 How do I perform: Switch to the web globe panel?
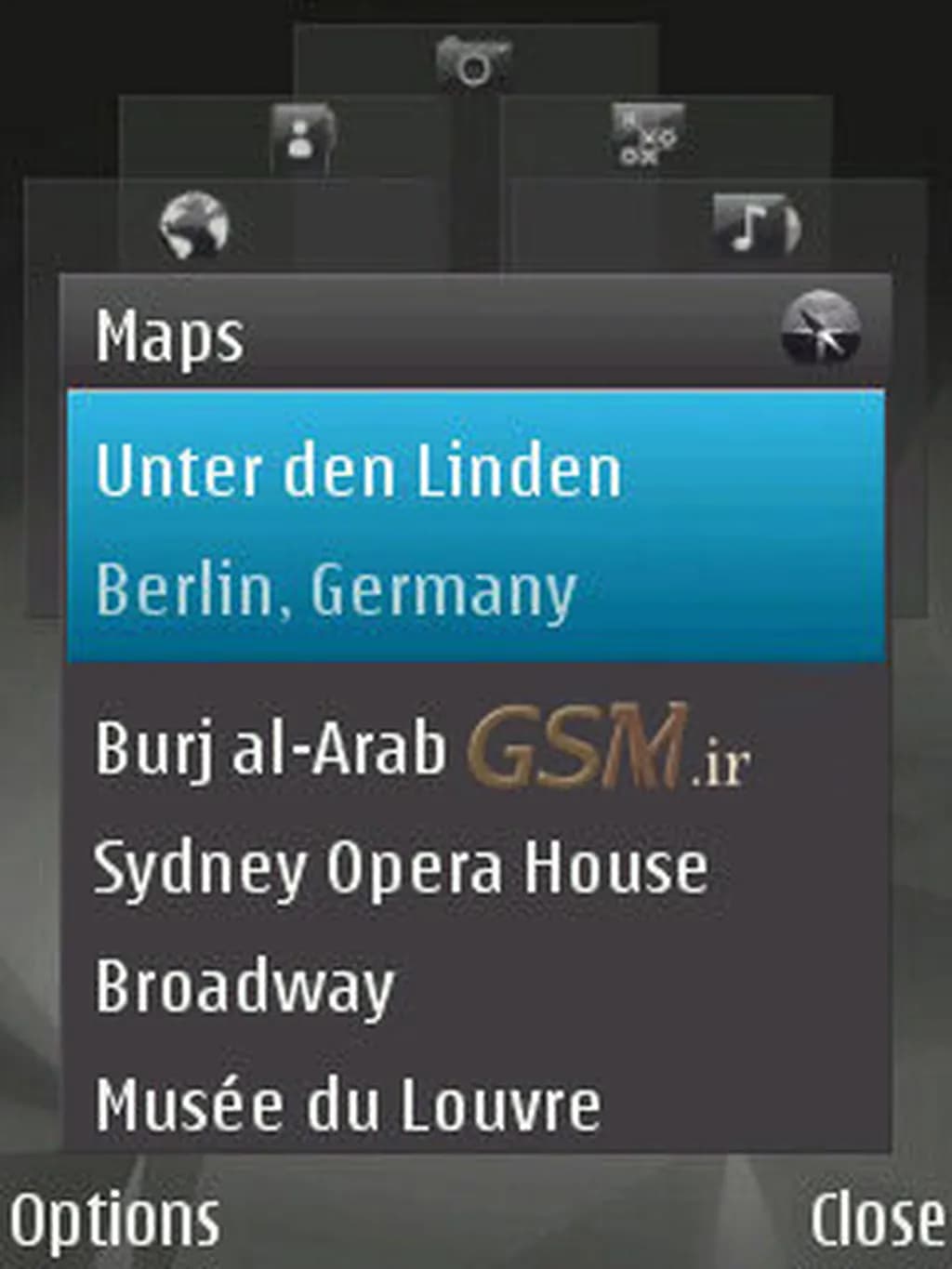(193, 225)
